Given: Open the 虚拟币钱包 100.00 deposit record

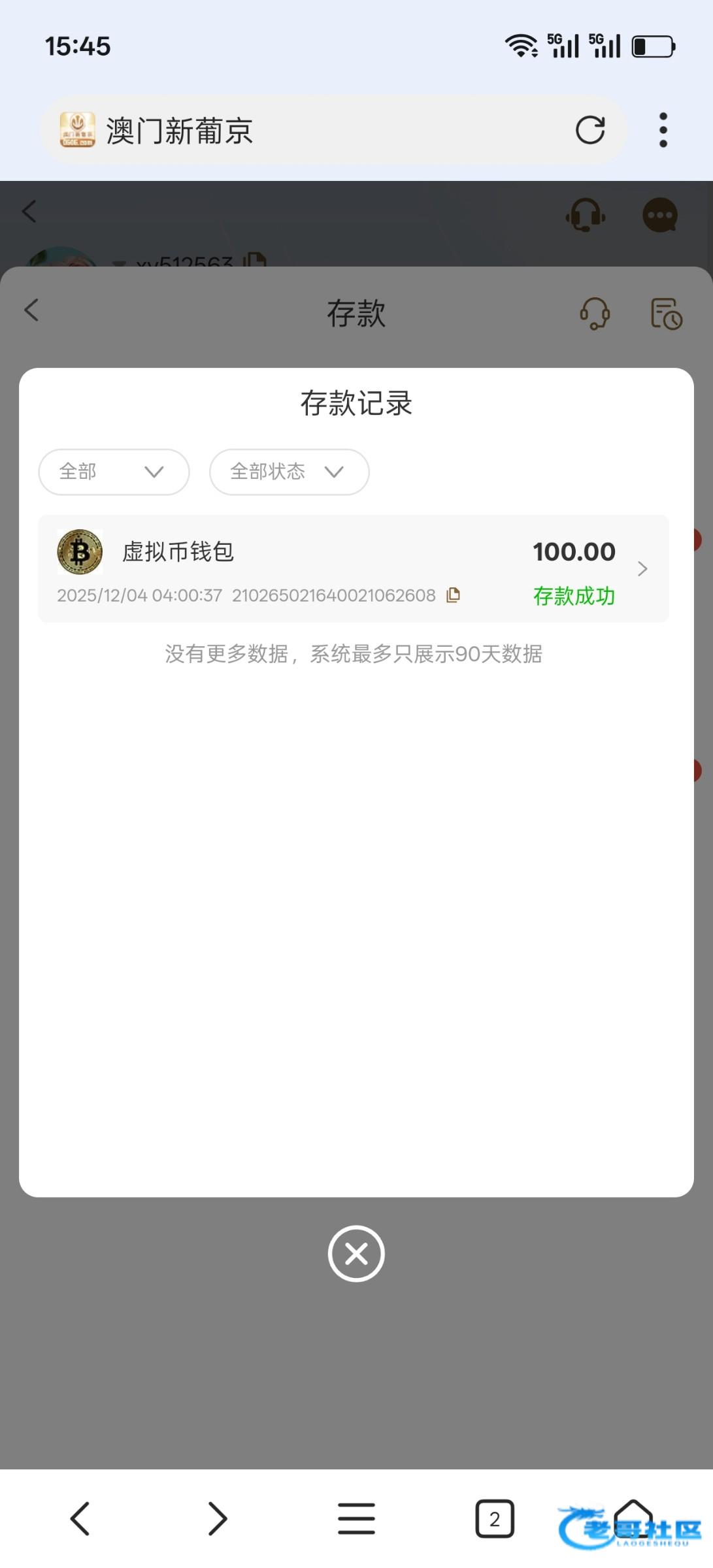Looking at the screenshot, I should [x=353, y=568].
